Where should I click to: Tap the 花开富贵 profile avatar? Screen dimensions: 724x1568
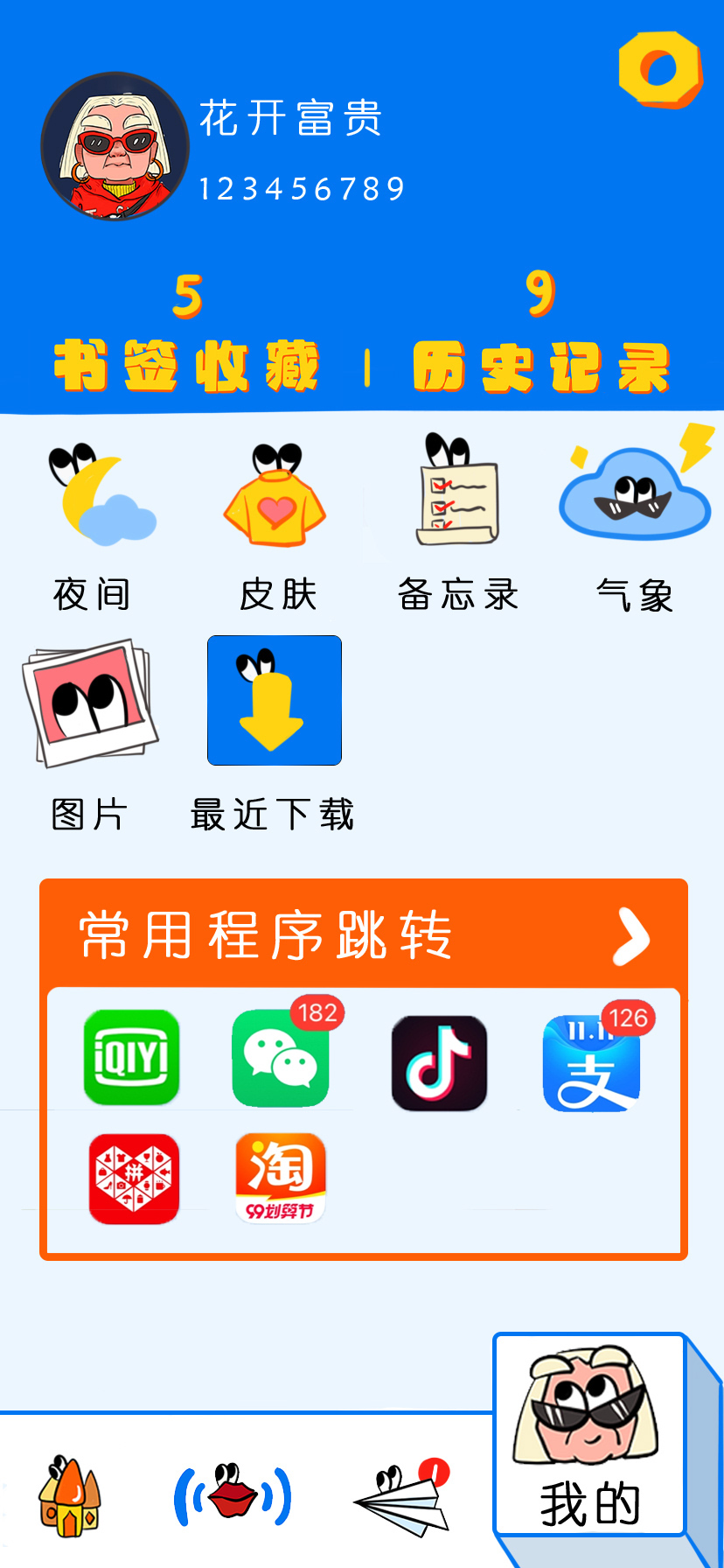pos(115,147)
